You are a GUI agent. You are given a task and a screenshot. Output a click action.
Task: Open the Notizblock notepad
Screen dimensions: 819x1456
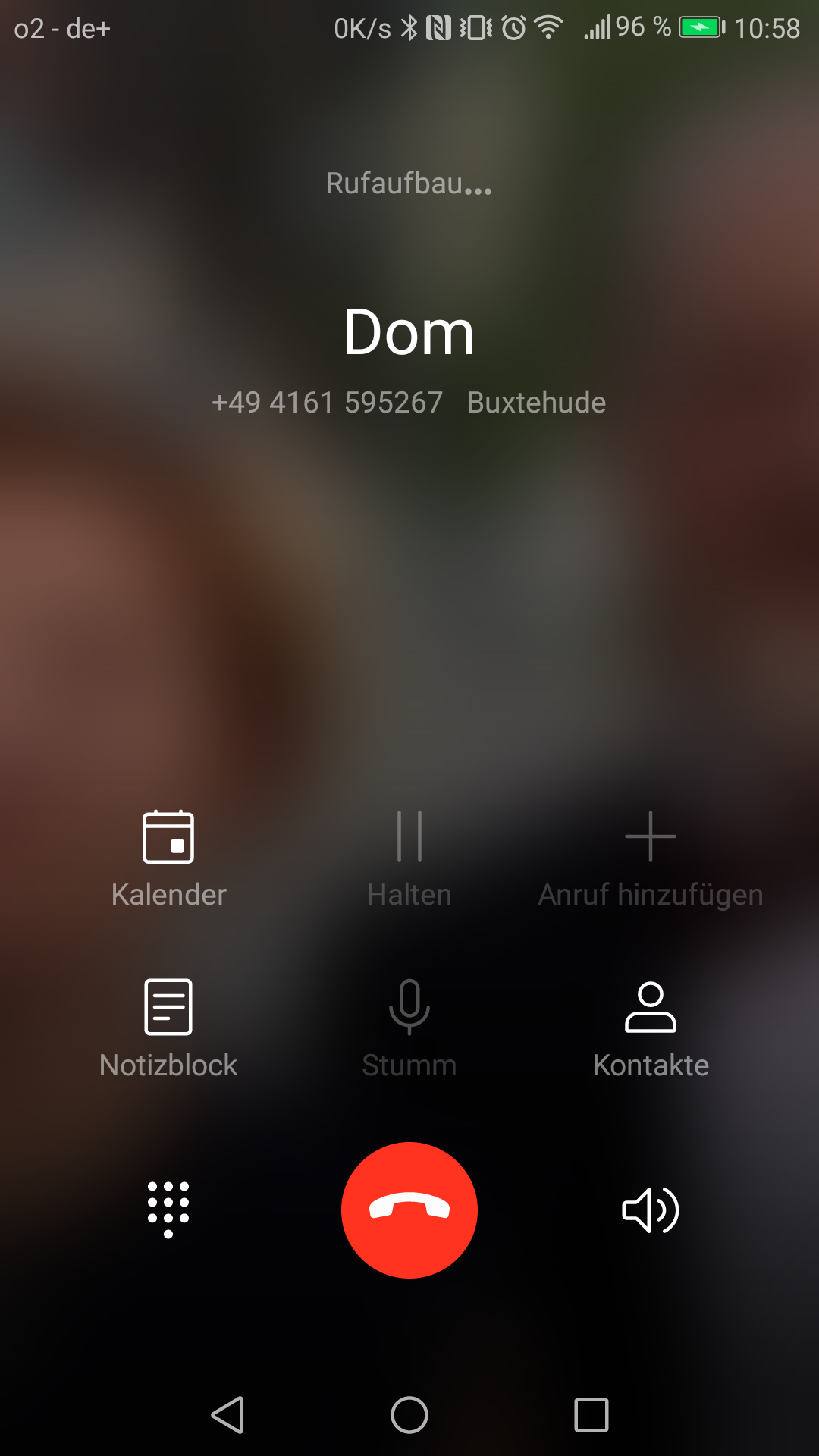168,1028
